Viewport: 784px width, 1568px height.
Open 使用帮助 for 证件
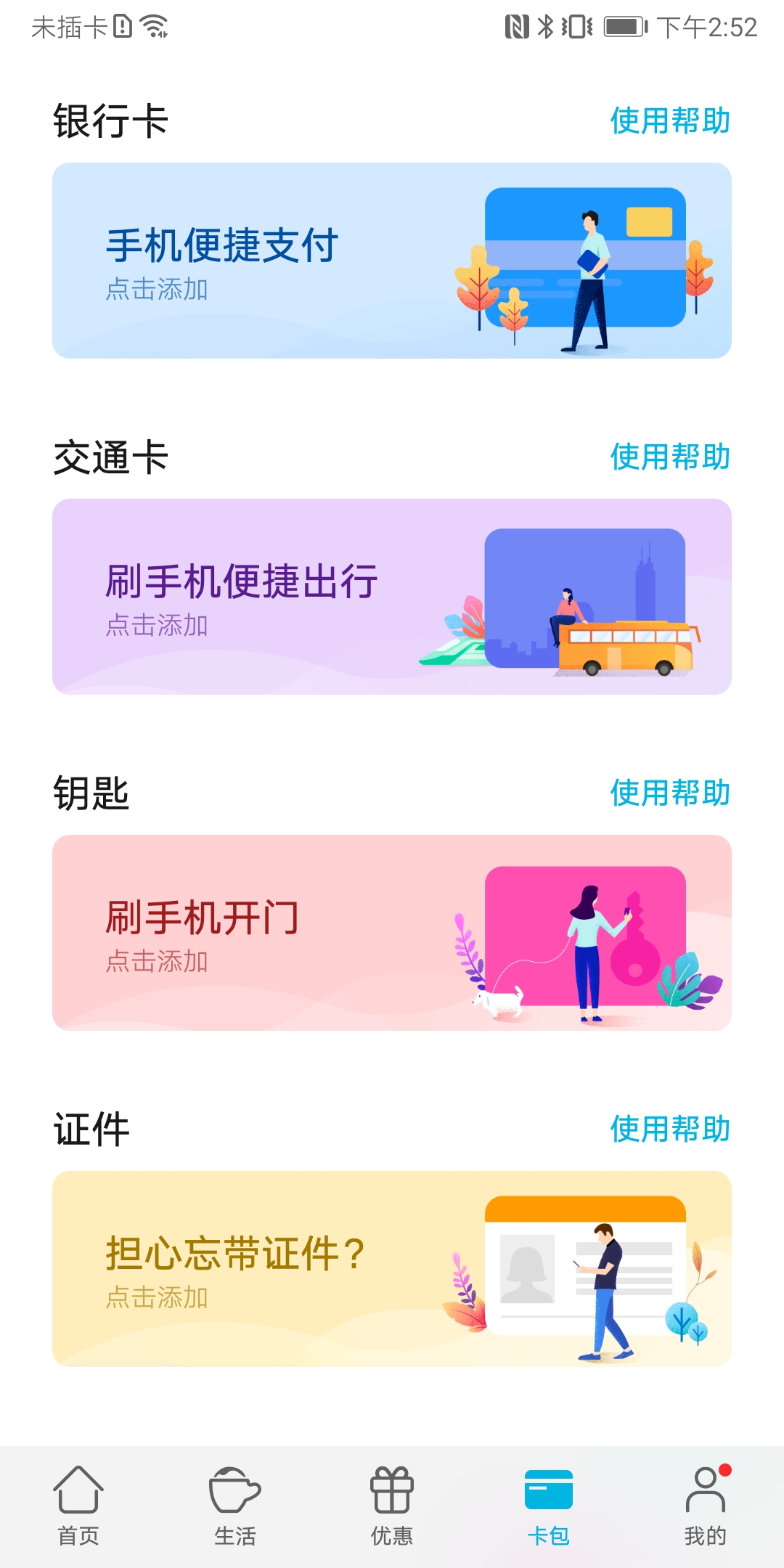(x=669, y=1129)
